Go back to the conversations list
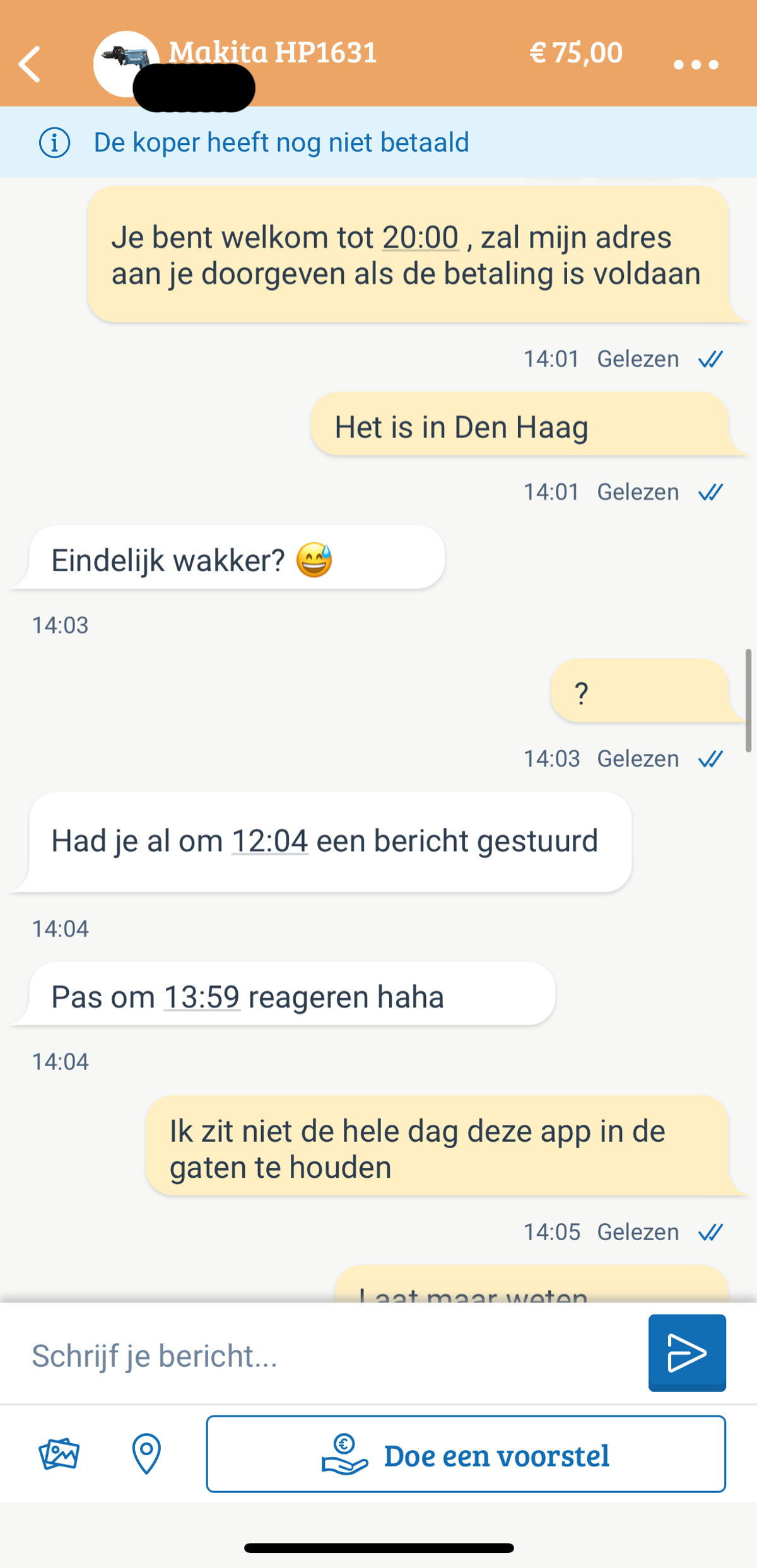This screenshot has width=757, height=1568. (30, 64)
